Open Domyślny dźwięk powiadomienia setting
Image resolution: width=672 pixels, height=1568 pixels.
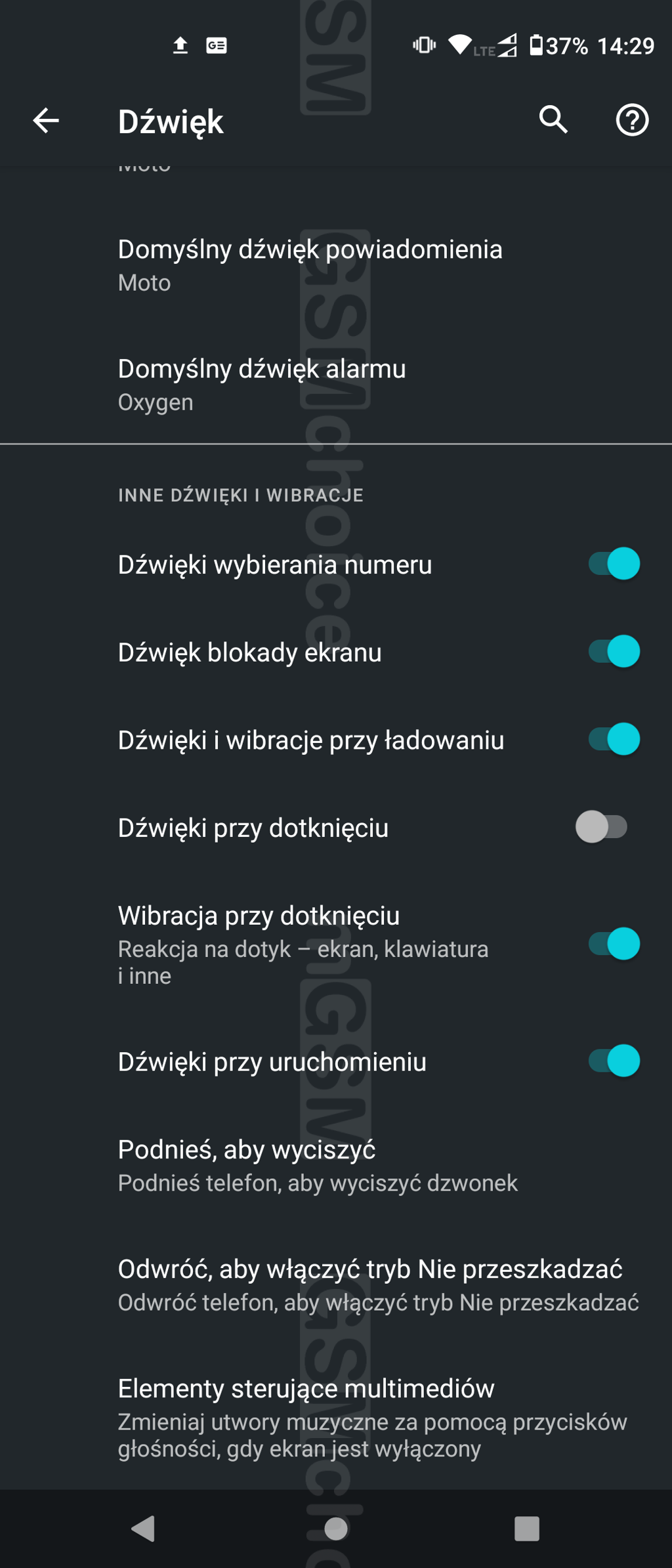pos(310,265)
